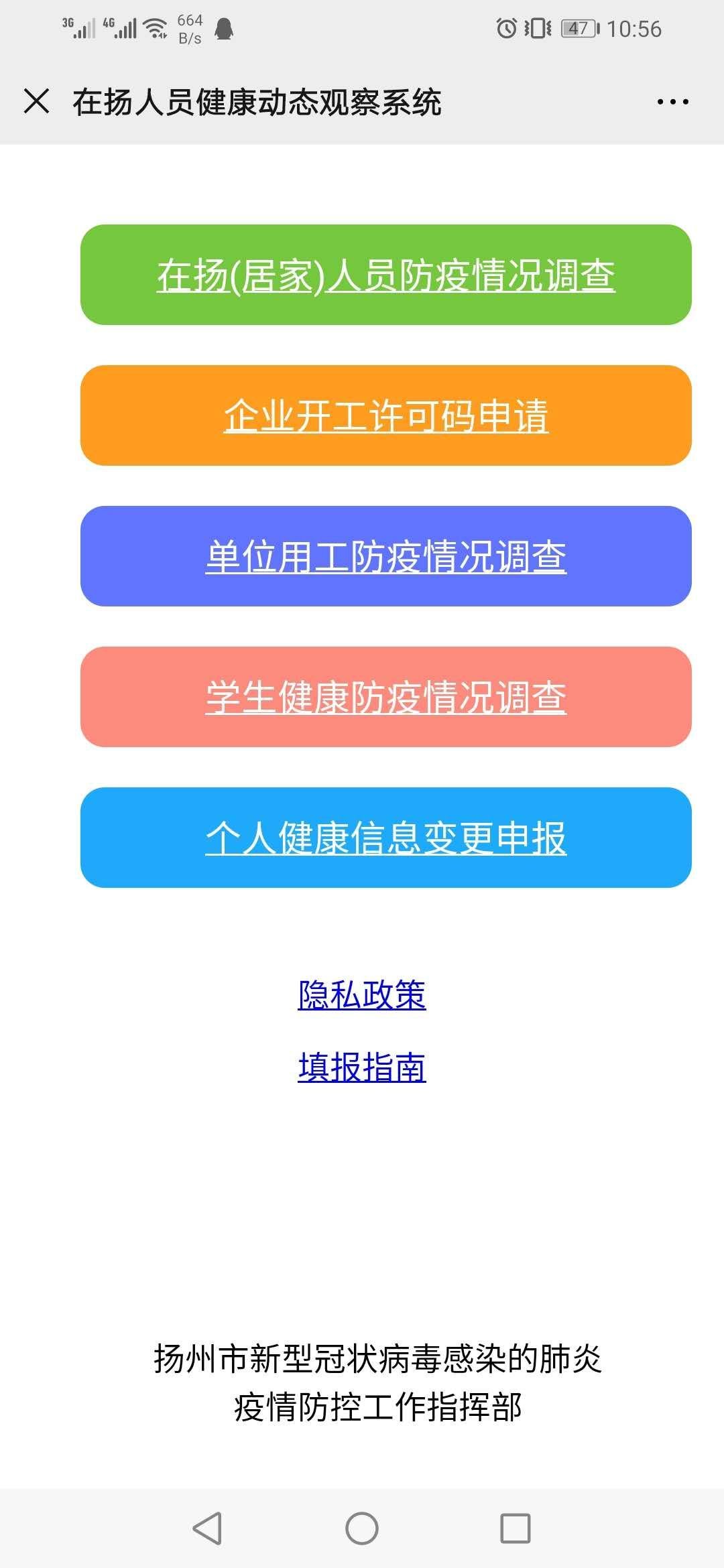
Task: Go back using system back button
Action: tap(207, 1528)
